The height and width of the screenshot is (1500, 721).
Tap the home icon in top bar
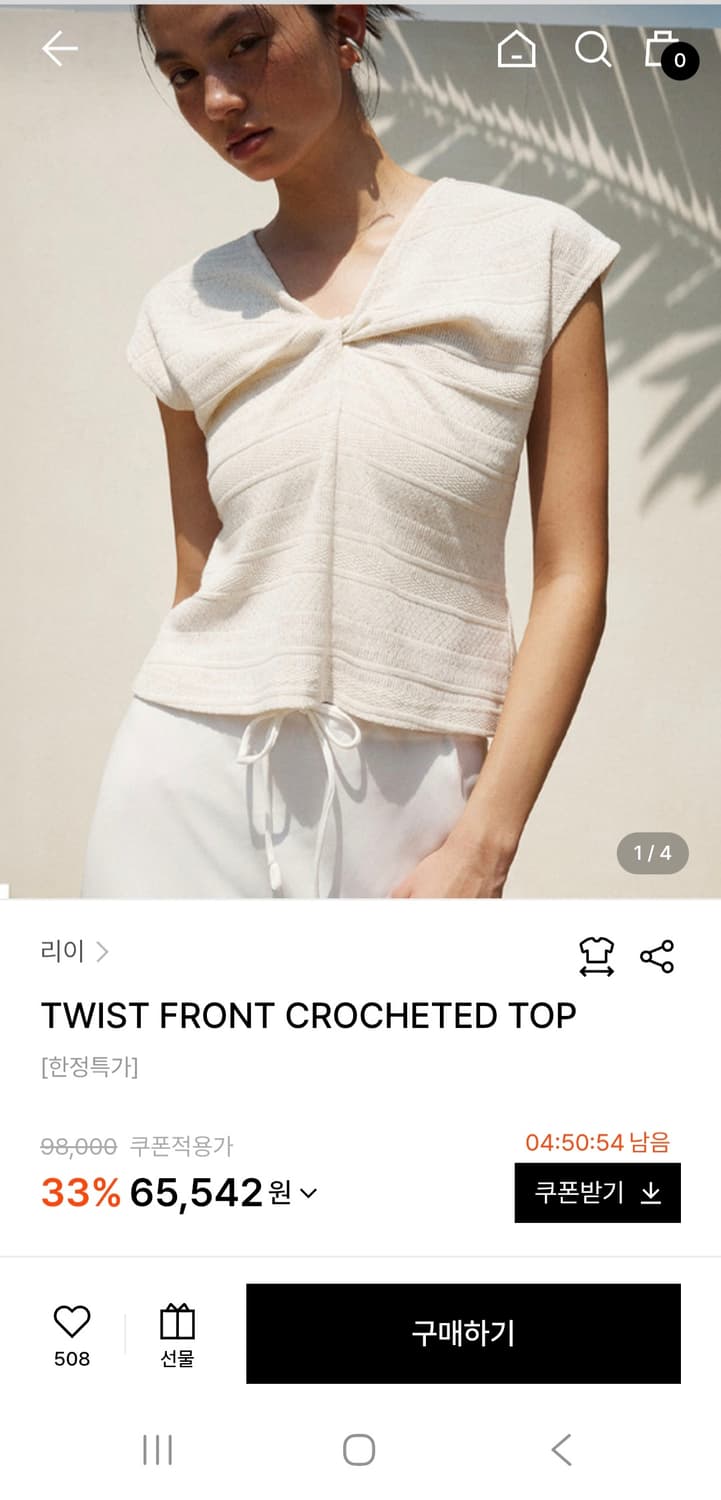tap(515, 50)
